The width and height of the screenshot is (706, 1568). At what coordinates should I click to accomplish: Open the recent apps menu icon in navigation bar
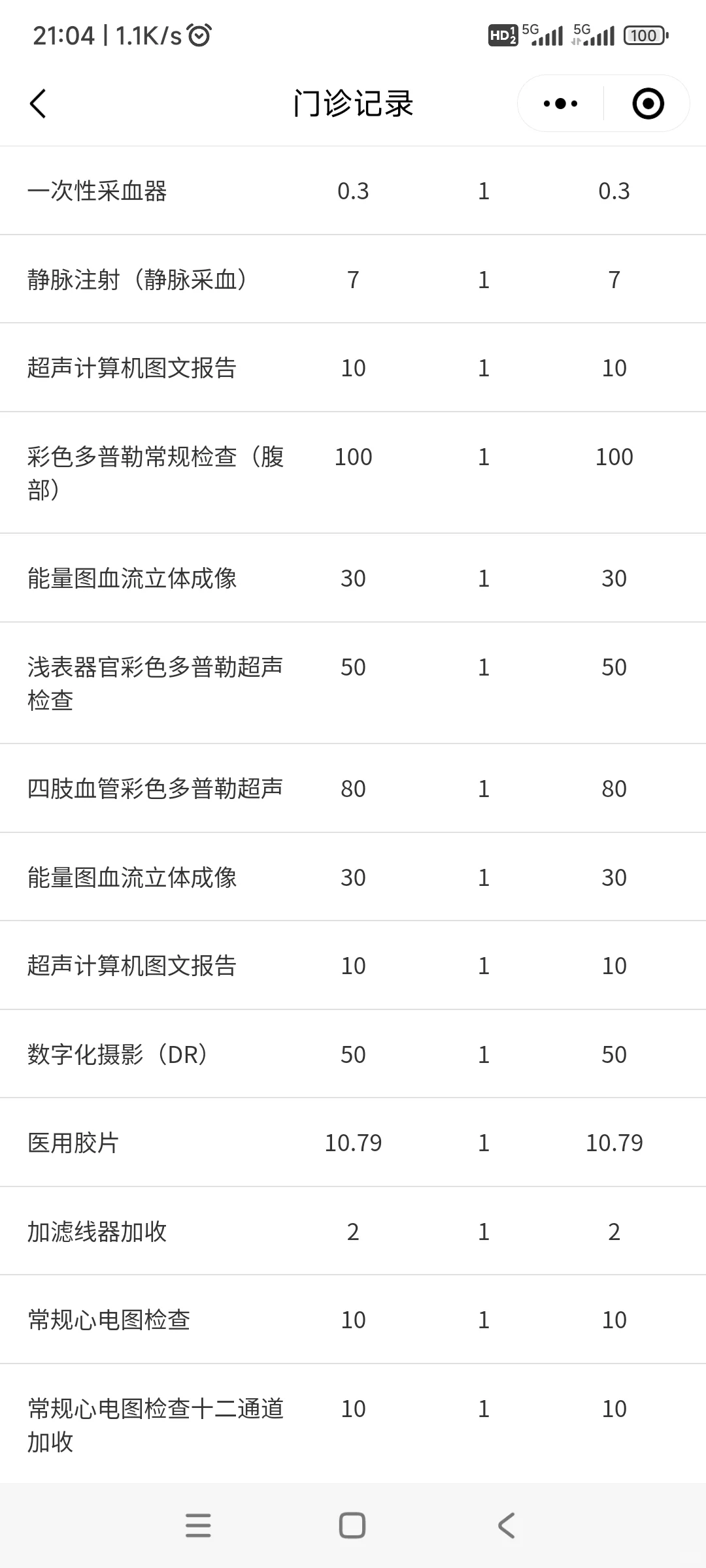(x=199, y=1526)
